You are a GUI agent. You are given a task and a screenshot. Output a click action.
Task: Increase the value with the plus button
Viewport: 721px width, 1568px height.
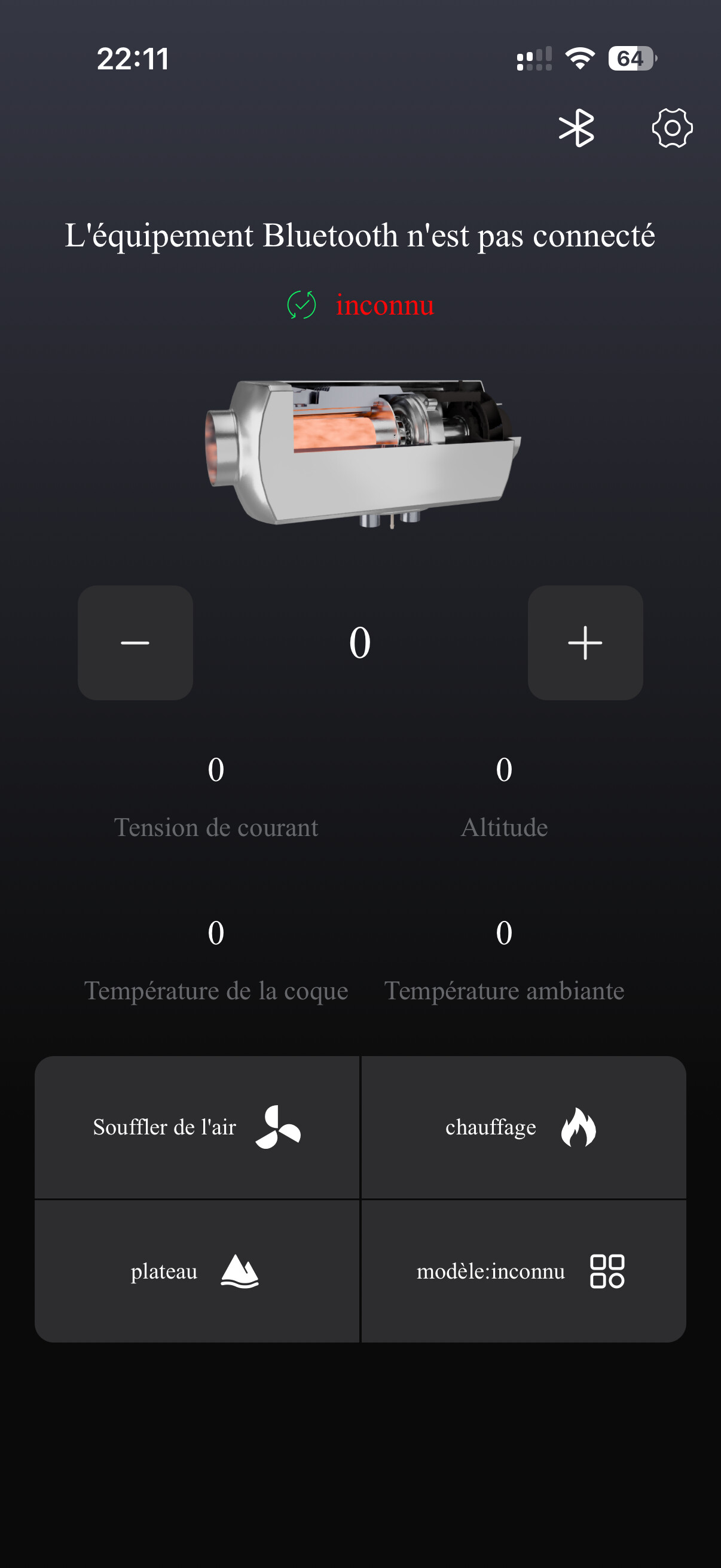pos(585,643)
